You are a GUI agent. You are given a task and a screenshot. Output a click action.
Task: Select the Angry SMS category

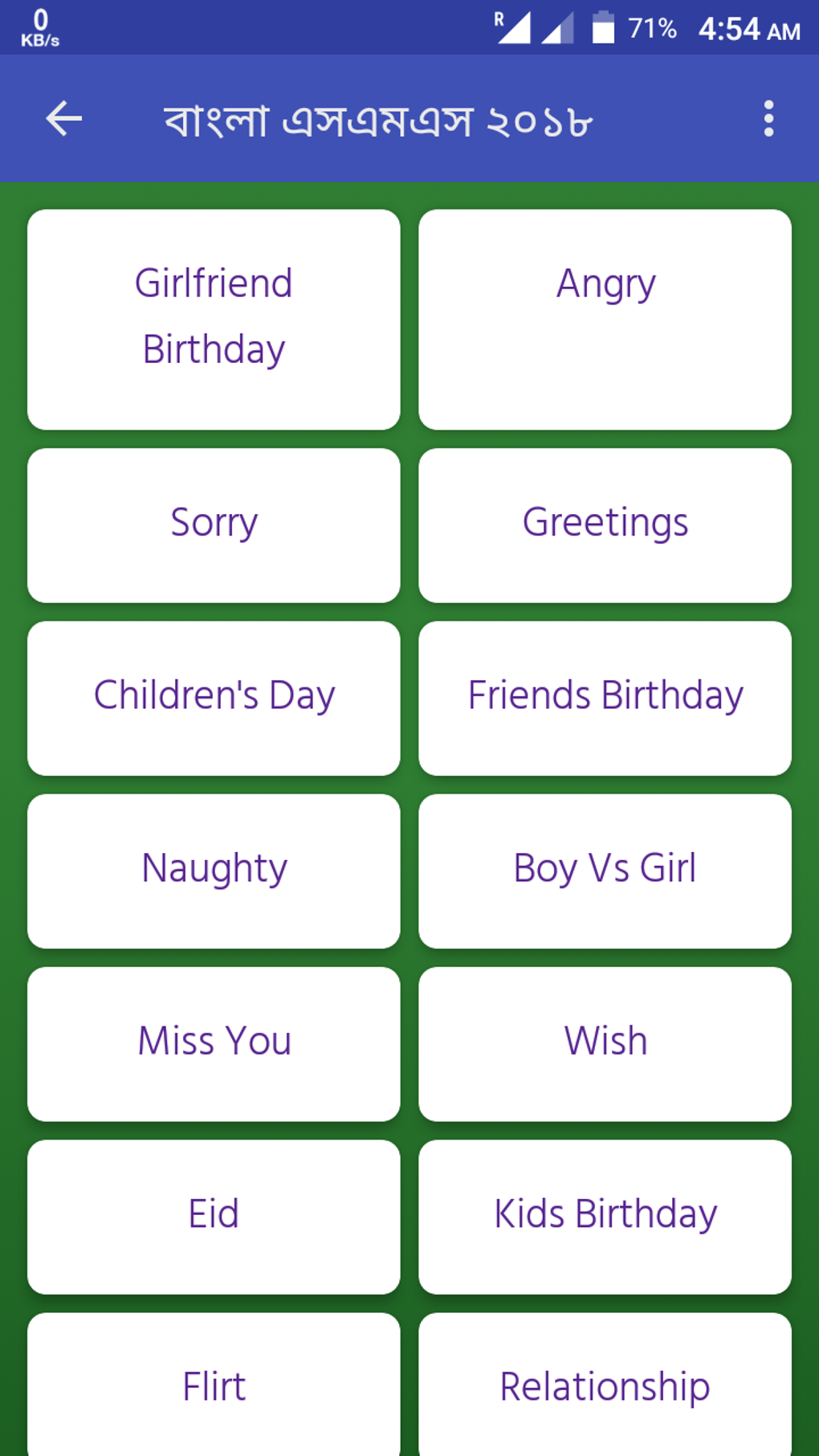pos(605,319)
